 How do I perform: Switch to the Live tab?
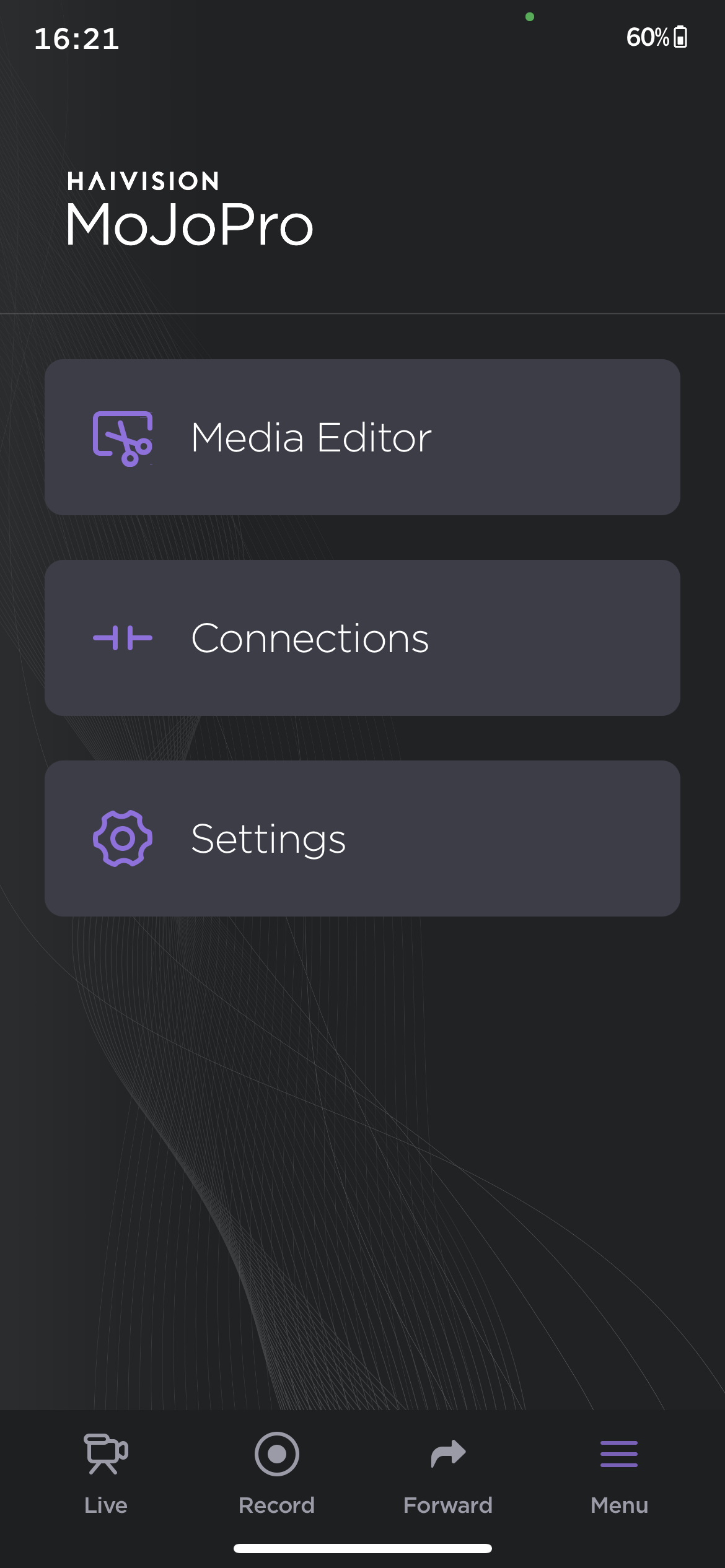click(x=106, y=1473)
